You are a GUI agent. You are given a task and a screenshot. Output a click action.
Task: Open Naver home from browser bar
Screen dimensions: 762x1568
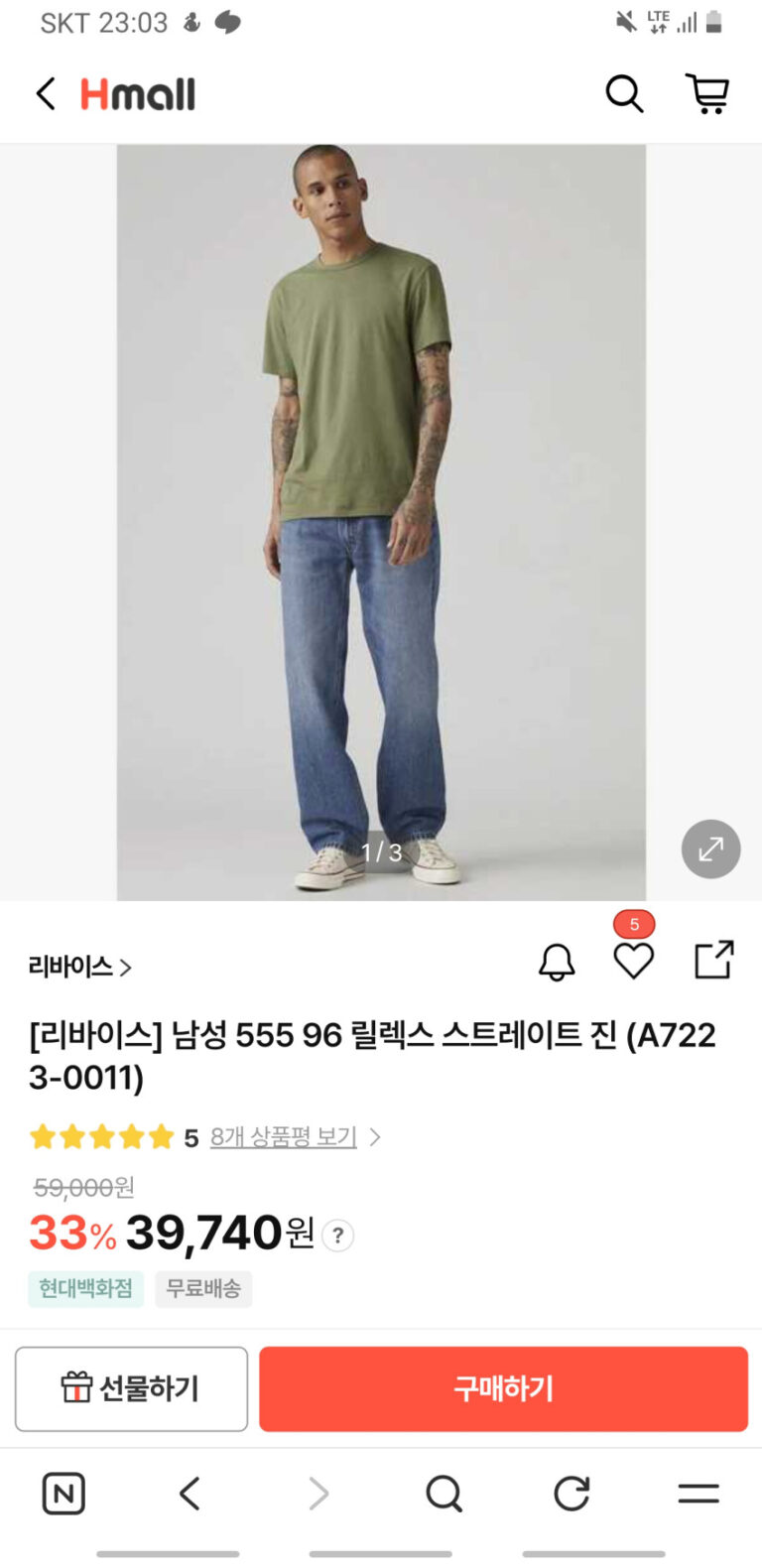tap(63, 1494)
